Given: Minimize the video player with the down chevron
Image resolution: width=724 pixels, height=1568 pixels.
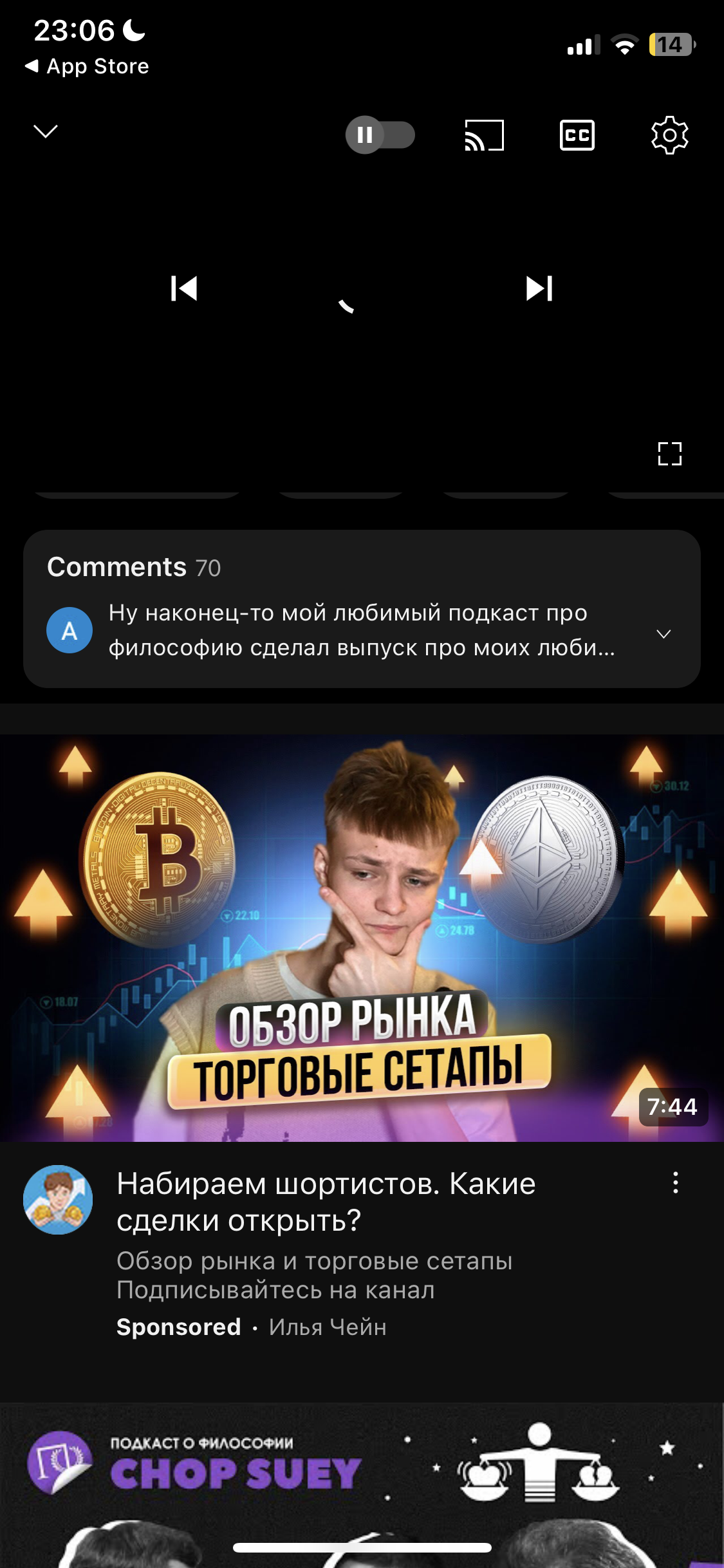Looking at the screenshot, I should point(45,132).
